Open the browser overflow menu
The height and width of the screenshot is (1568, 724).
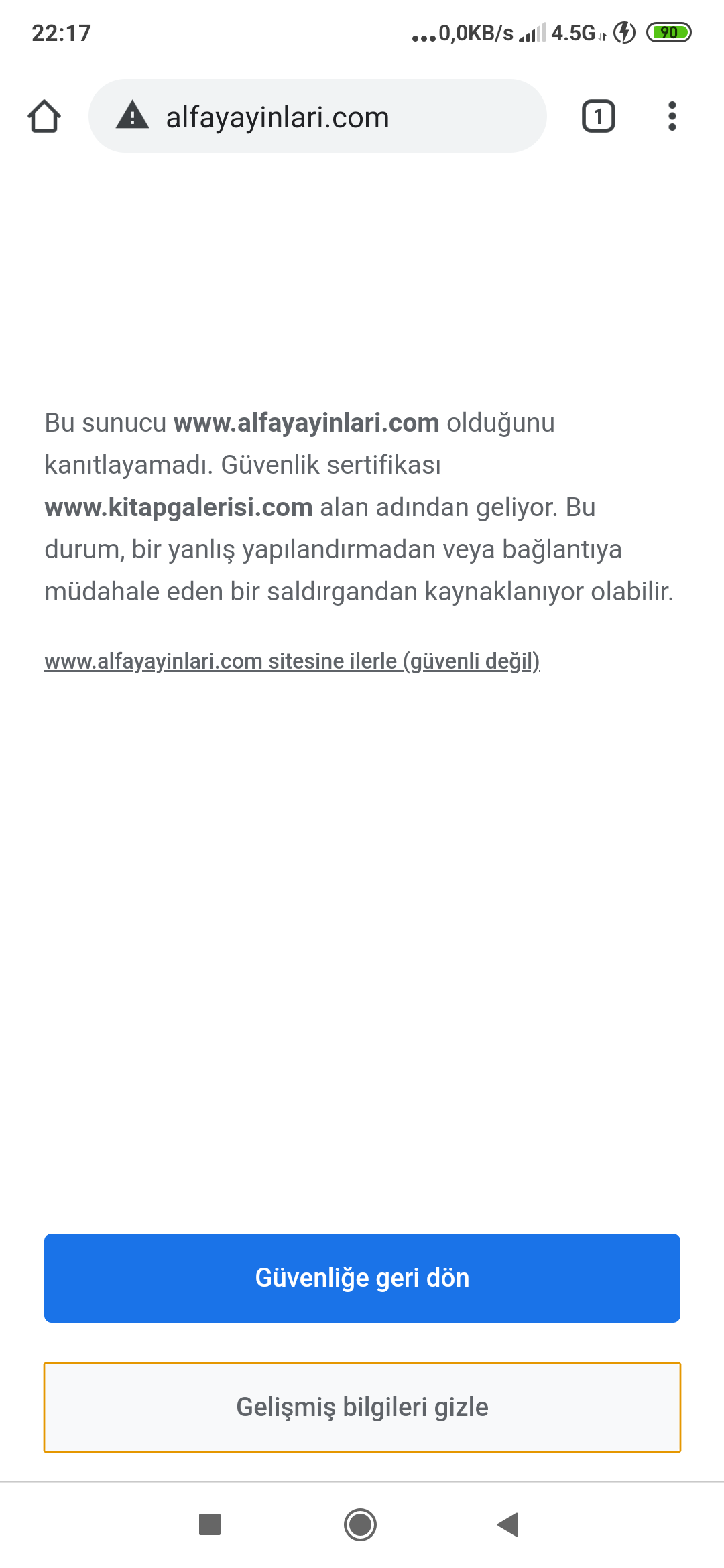tap(672, 117)
